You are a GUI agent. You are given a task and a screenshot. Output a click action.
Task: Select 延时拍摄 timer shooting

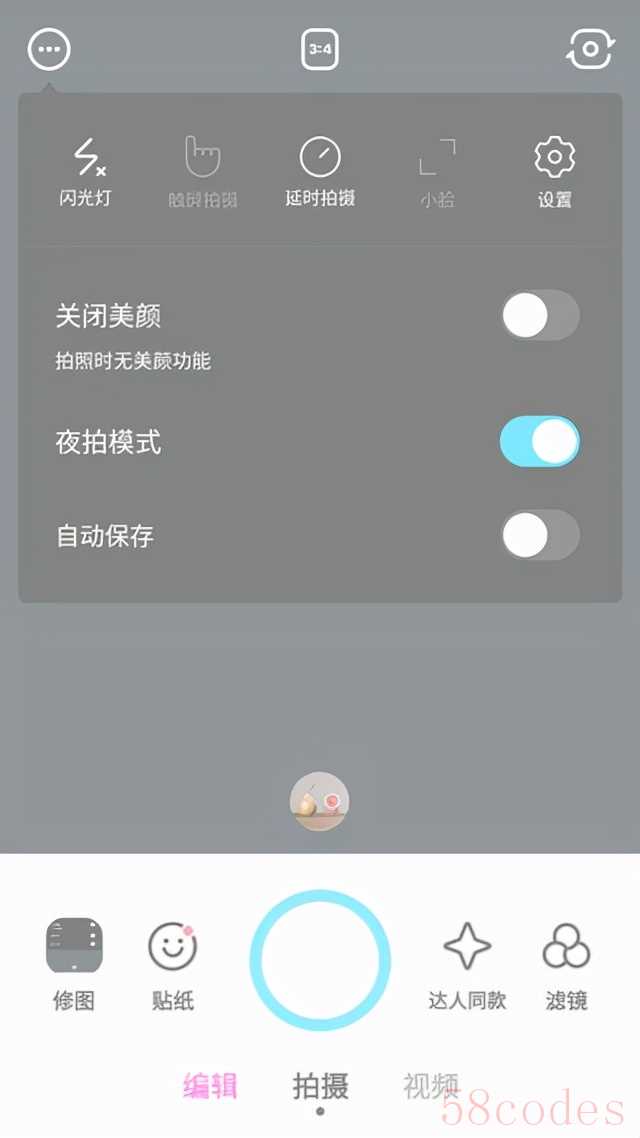coord(320,172)
